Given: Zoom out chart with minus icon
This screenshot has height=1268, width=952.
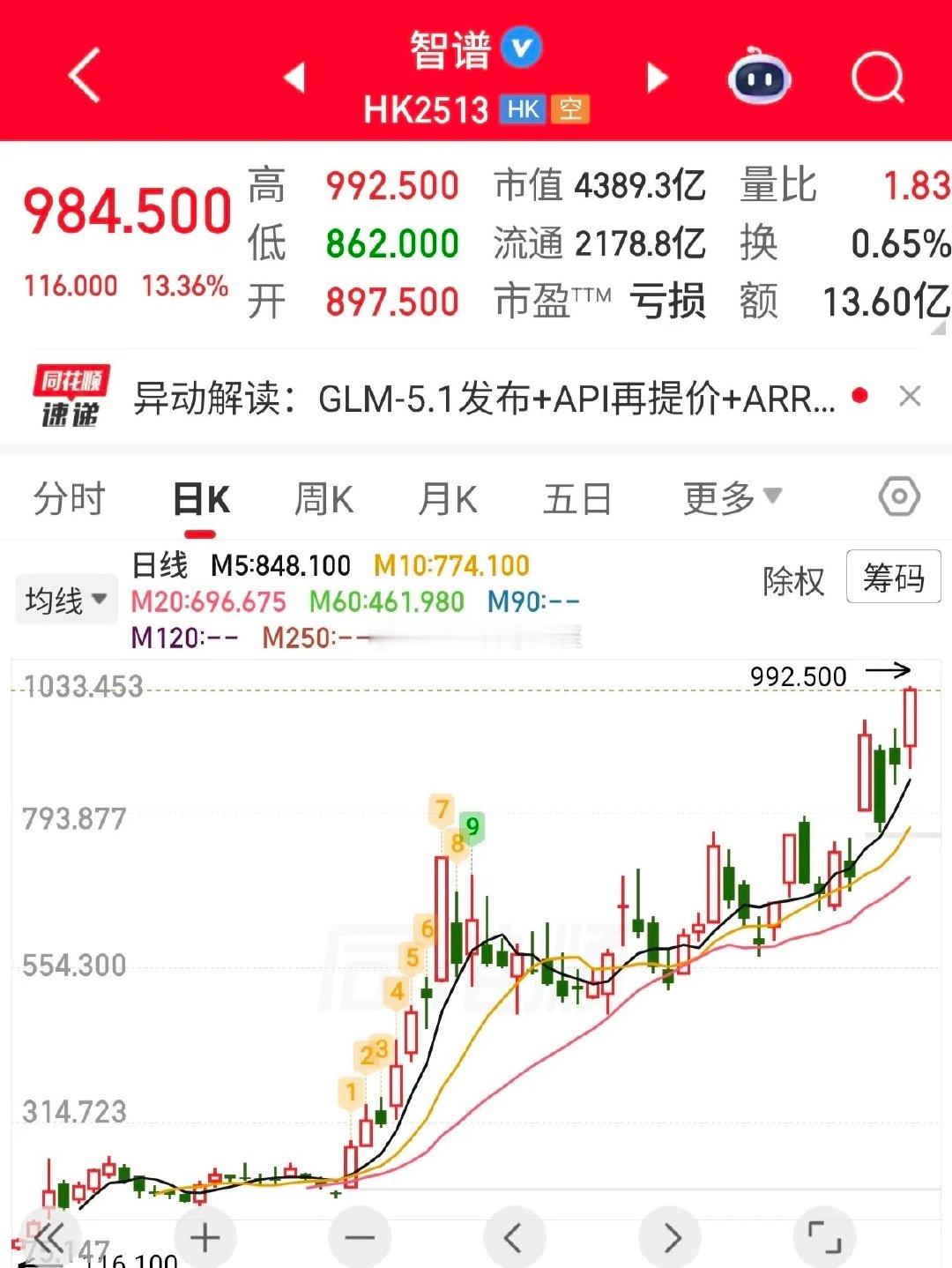Looking at the screenshot, I should point(359,1237).
